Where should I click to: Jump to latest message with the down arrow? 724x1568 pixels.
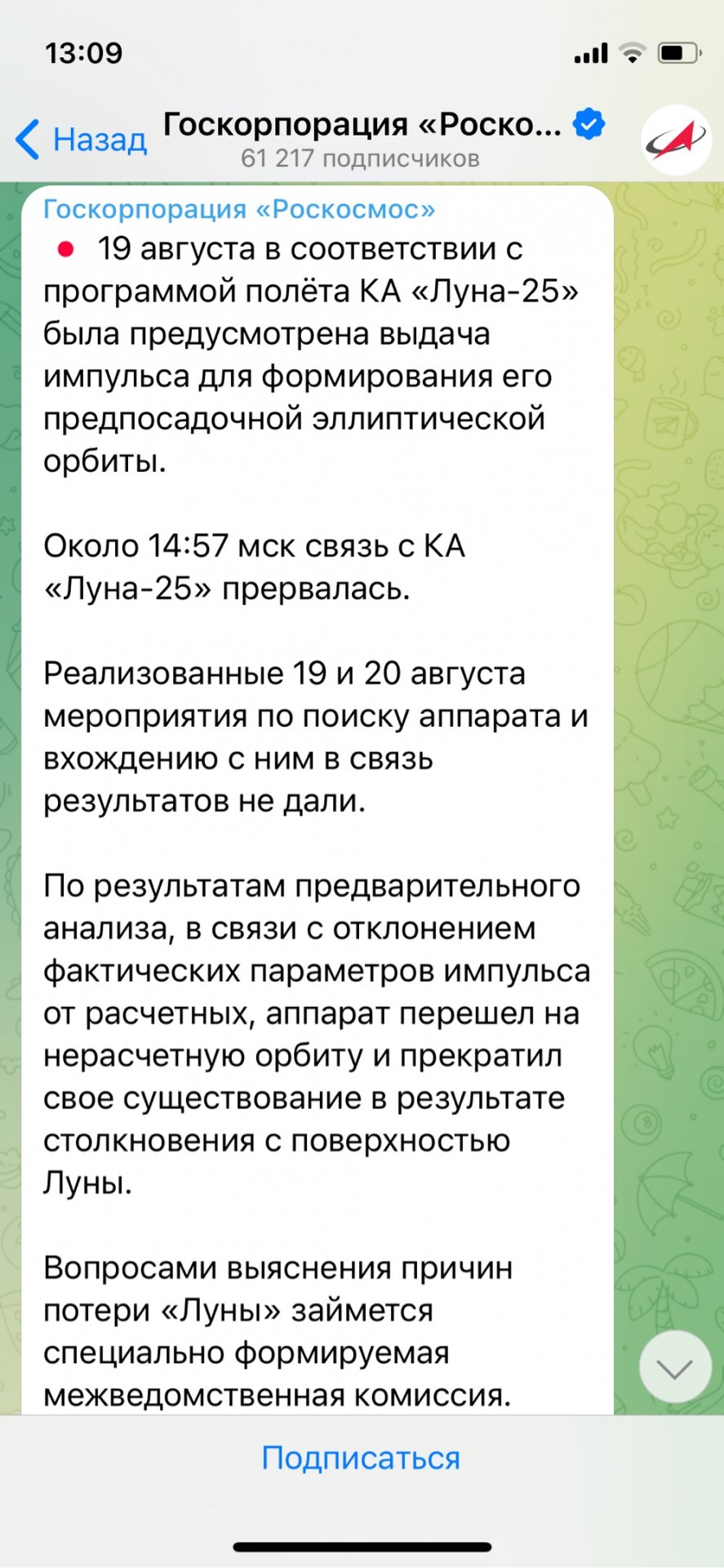675,1367
